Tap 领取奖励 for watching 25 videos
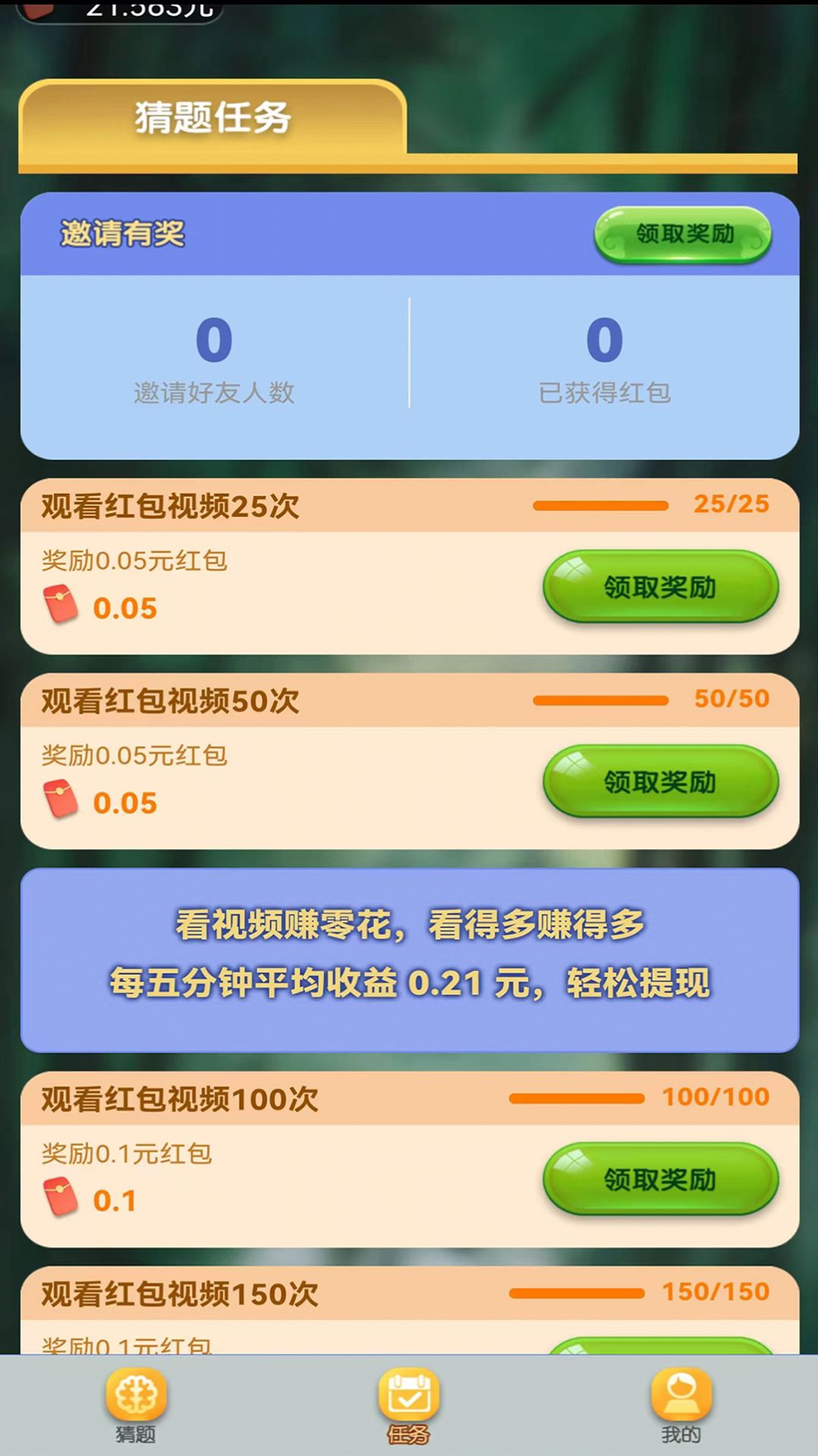The height and width of the screenshot is (1456, 818). [x=660, y=586]
